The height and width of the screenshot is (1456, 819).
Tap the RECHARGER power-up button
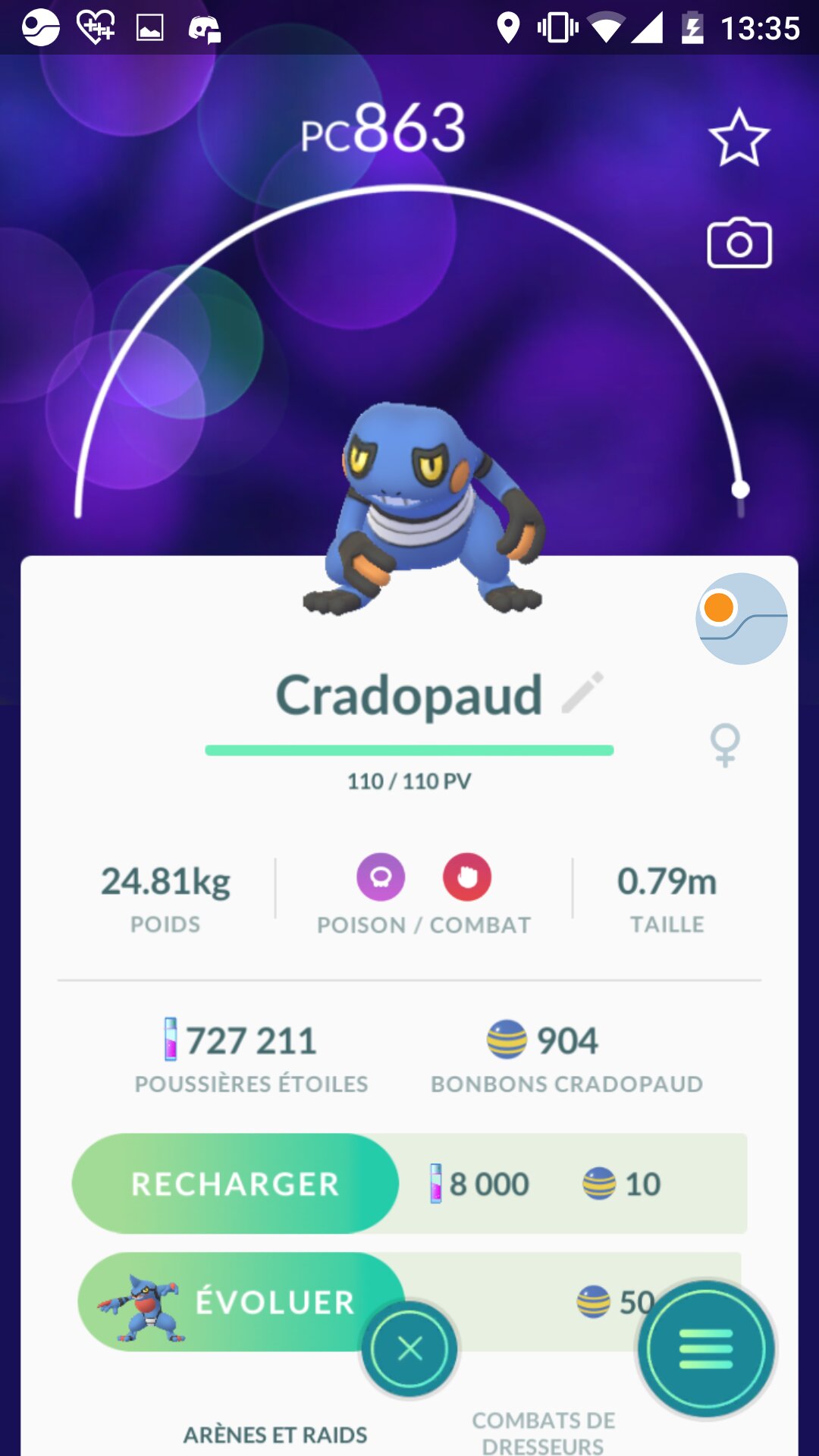(235, 1183)
